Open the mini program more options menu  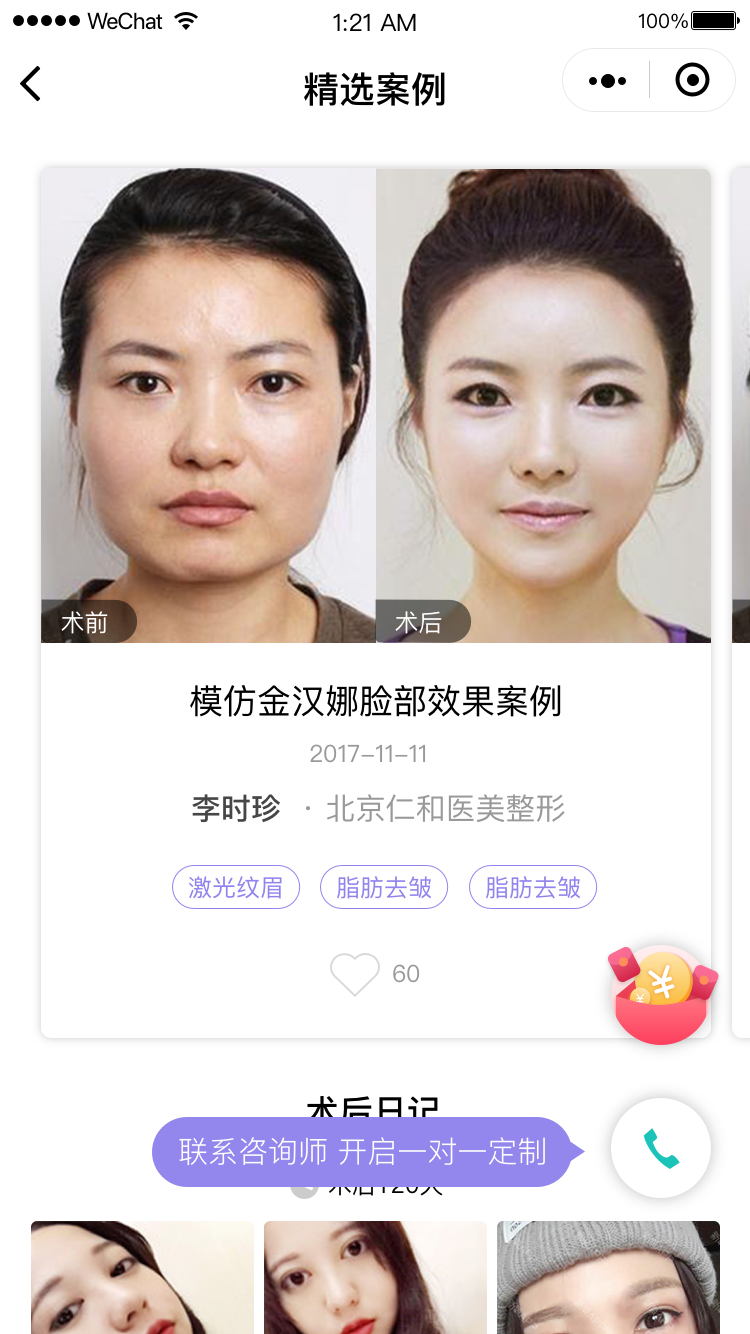[x=607, y=81]
